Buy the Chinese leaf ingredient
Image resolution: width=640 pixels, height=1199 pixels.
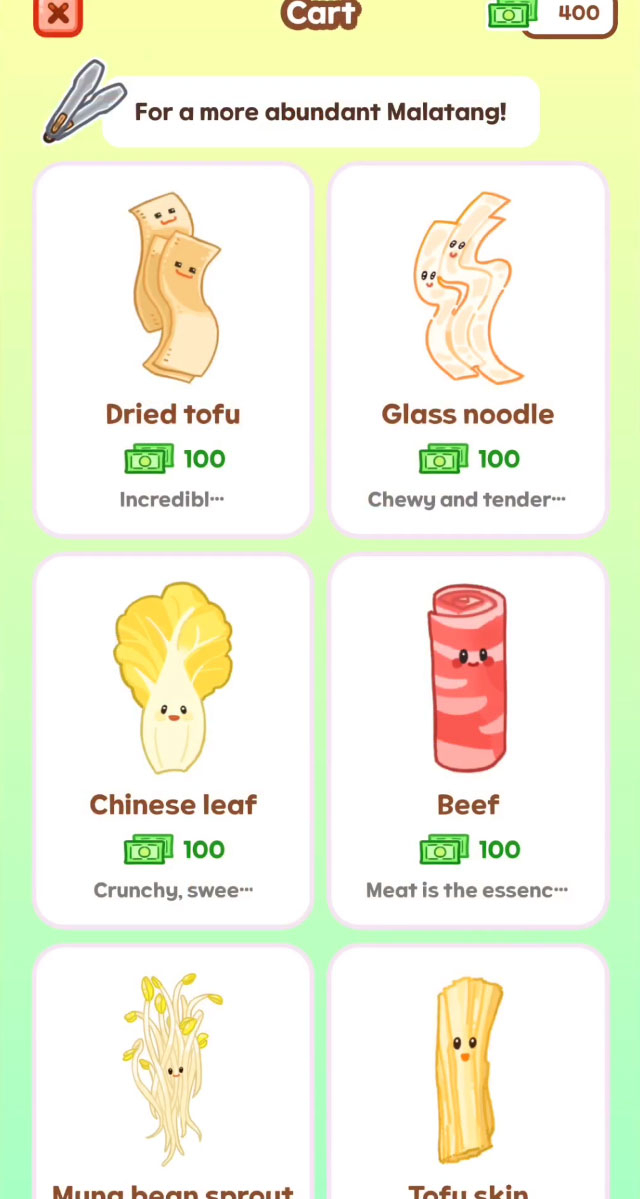pos(173,740)
